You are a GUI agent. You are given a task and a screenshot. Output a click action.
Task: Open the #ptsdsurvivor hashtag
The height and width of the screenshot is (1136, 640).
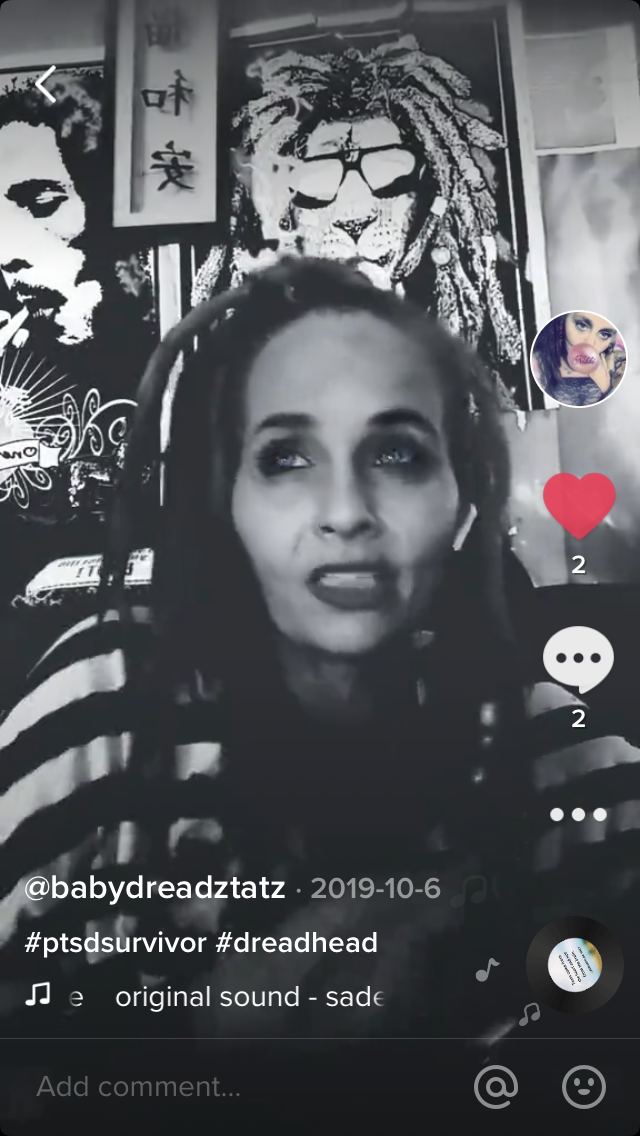[115, 942]
